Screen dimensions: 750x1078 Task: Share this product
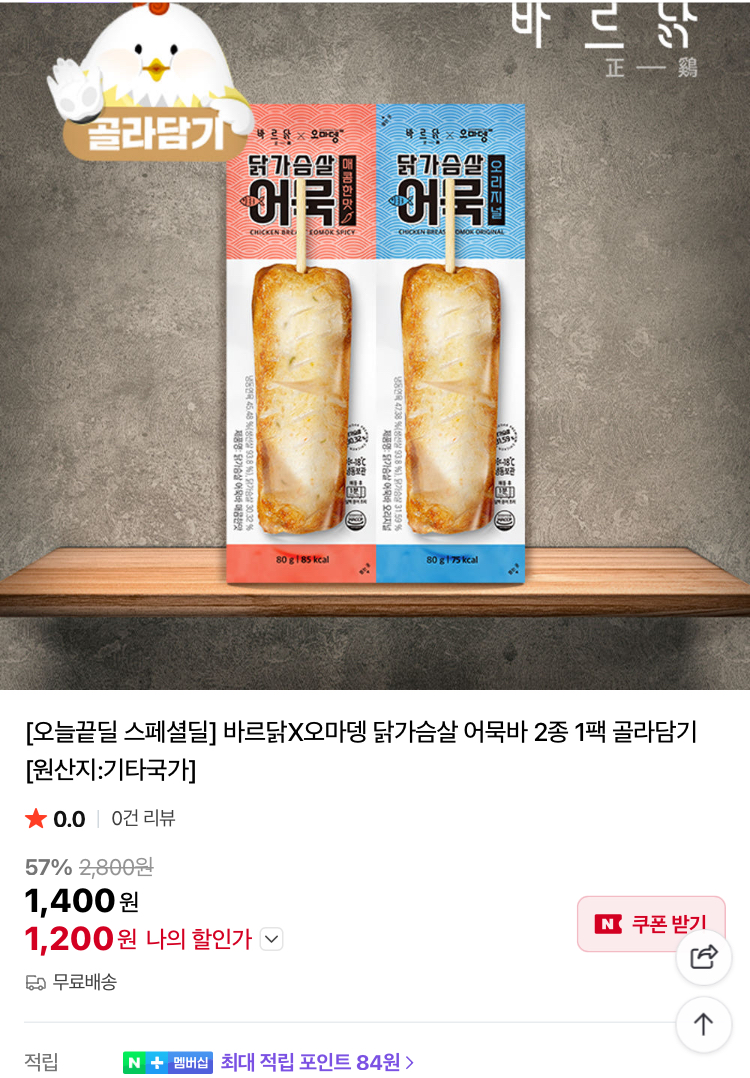click(704, 957)
